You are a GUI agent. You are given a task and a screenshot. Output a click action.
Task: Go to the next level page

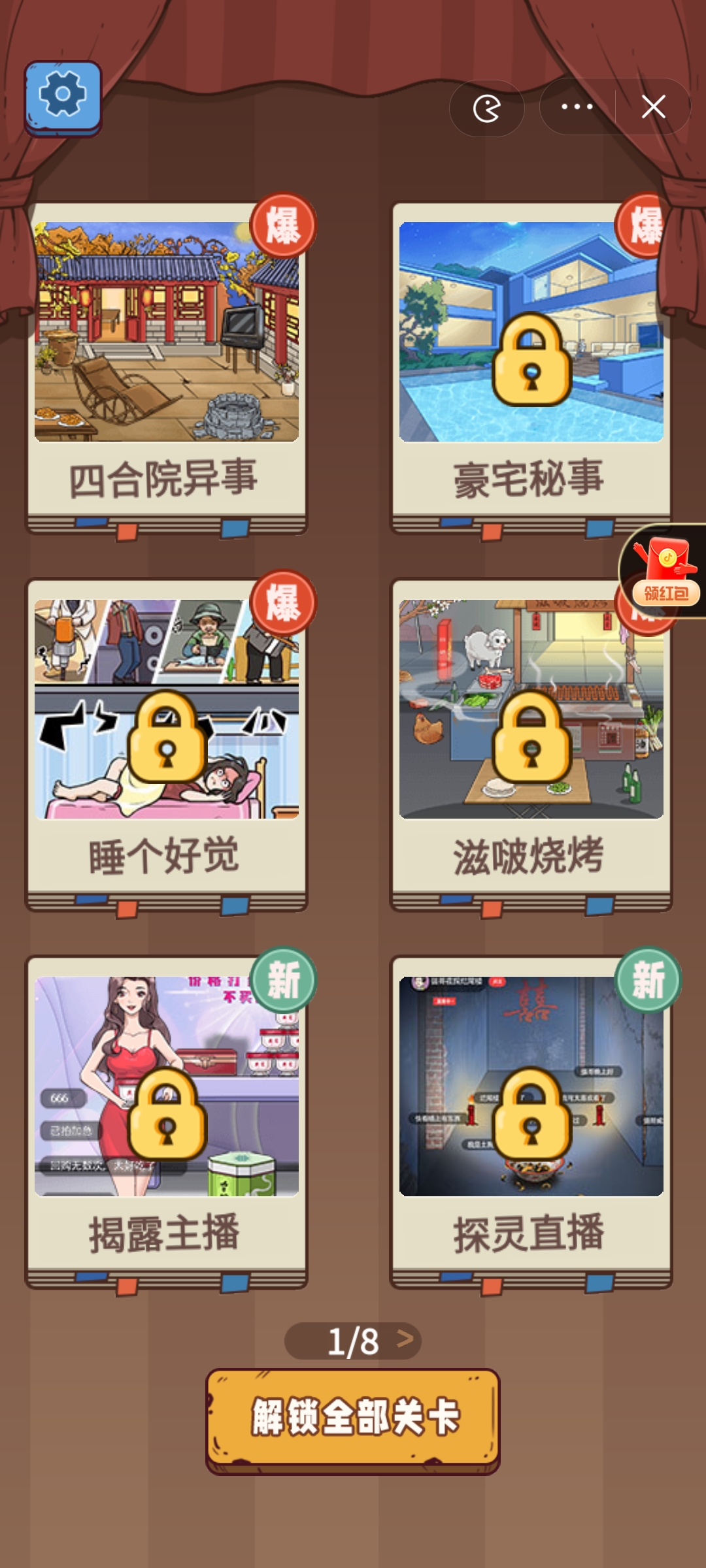(405, 1339)
